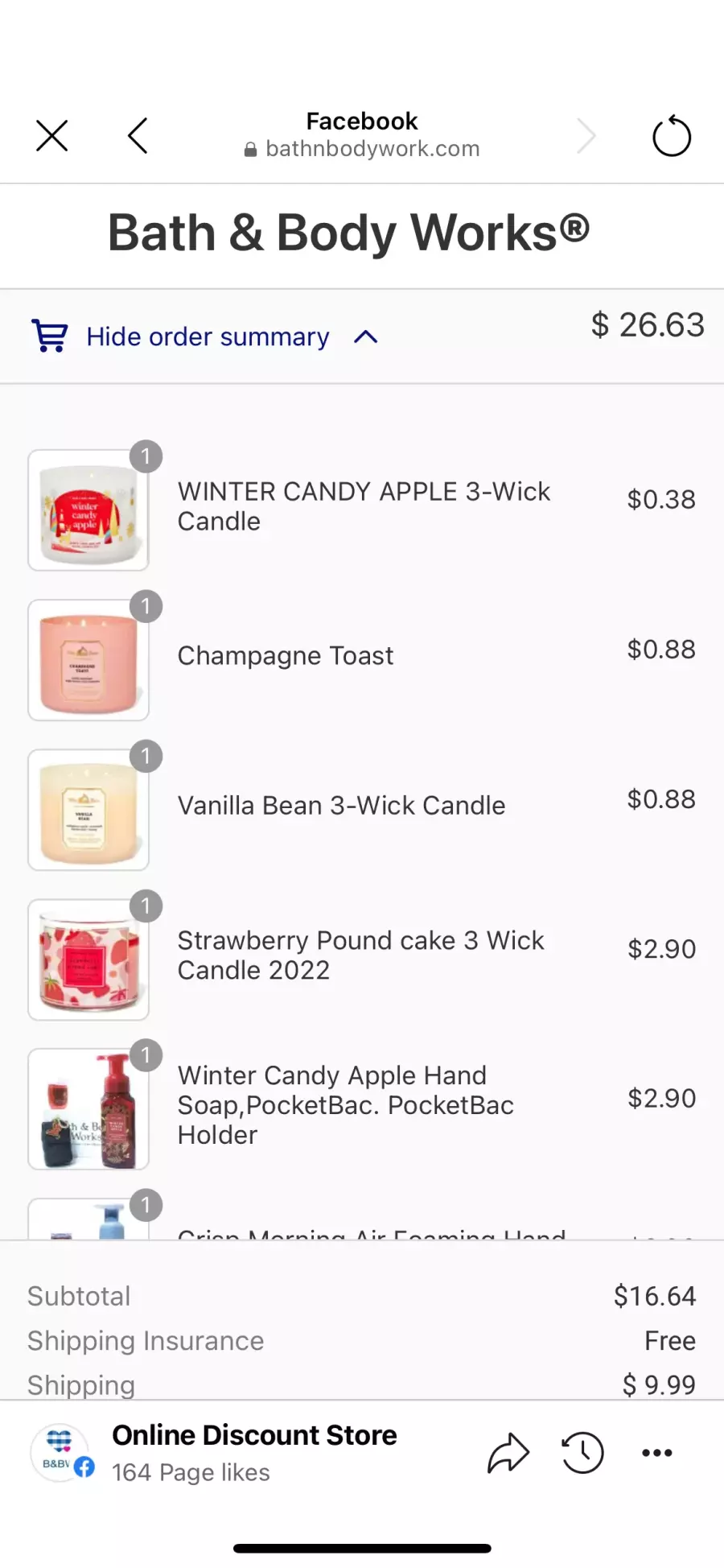Collapse the Hide order summary section
This screenshot has width=724, height=1568.
[204, 336]
